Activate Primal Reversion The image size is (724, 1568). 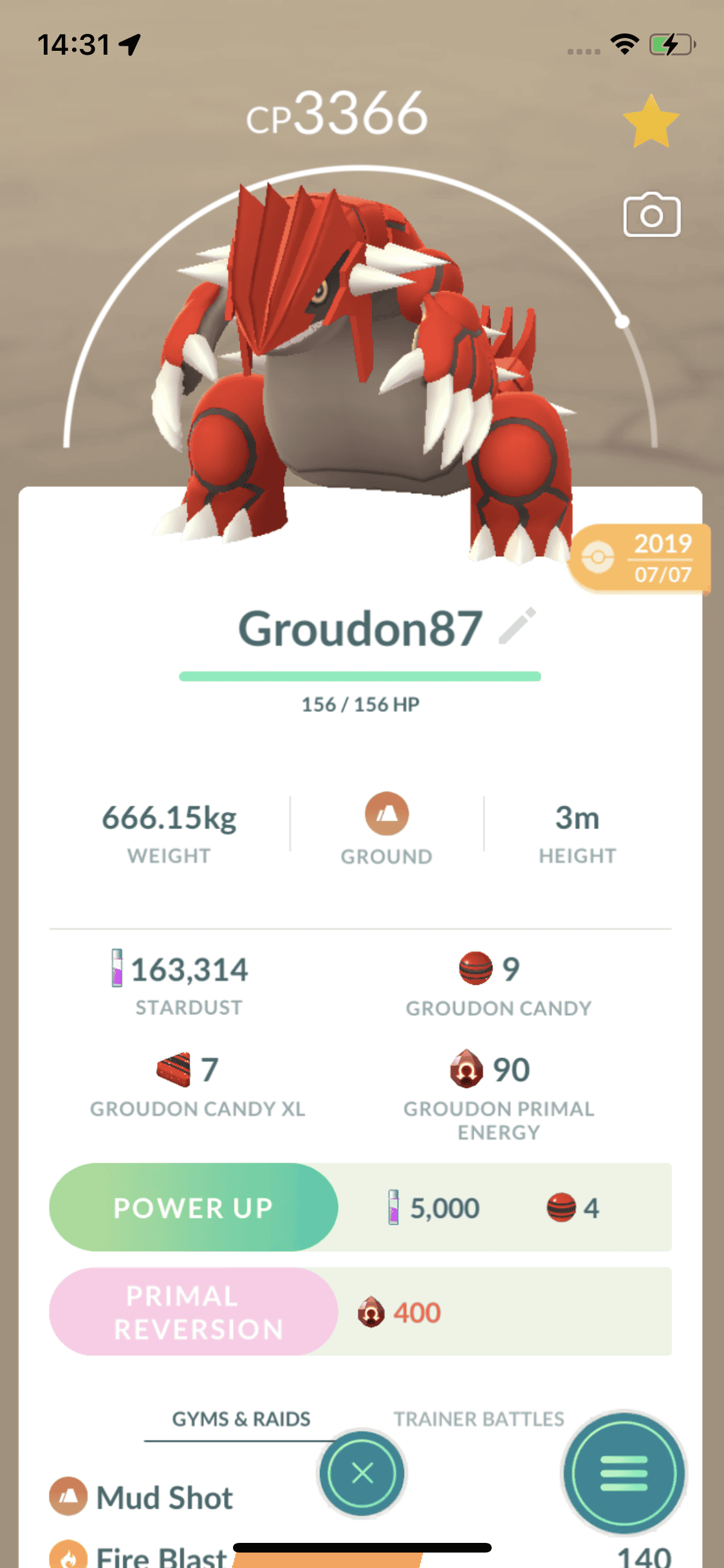193,1312
